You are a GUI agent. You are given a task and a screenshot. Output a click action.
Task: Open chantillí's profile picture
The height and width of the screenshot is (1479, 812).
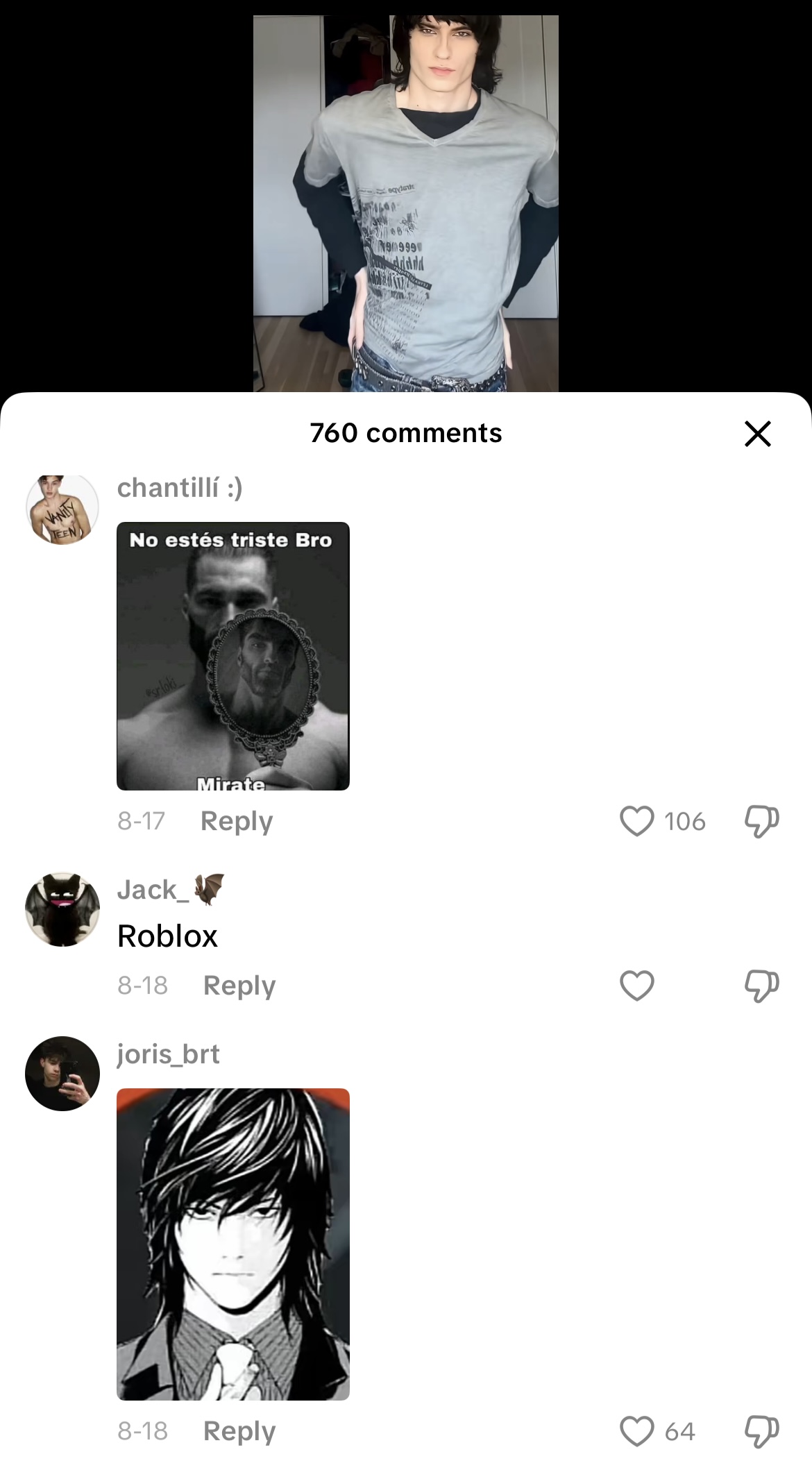62,509
